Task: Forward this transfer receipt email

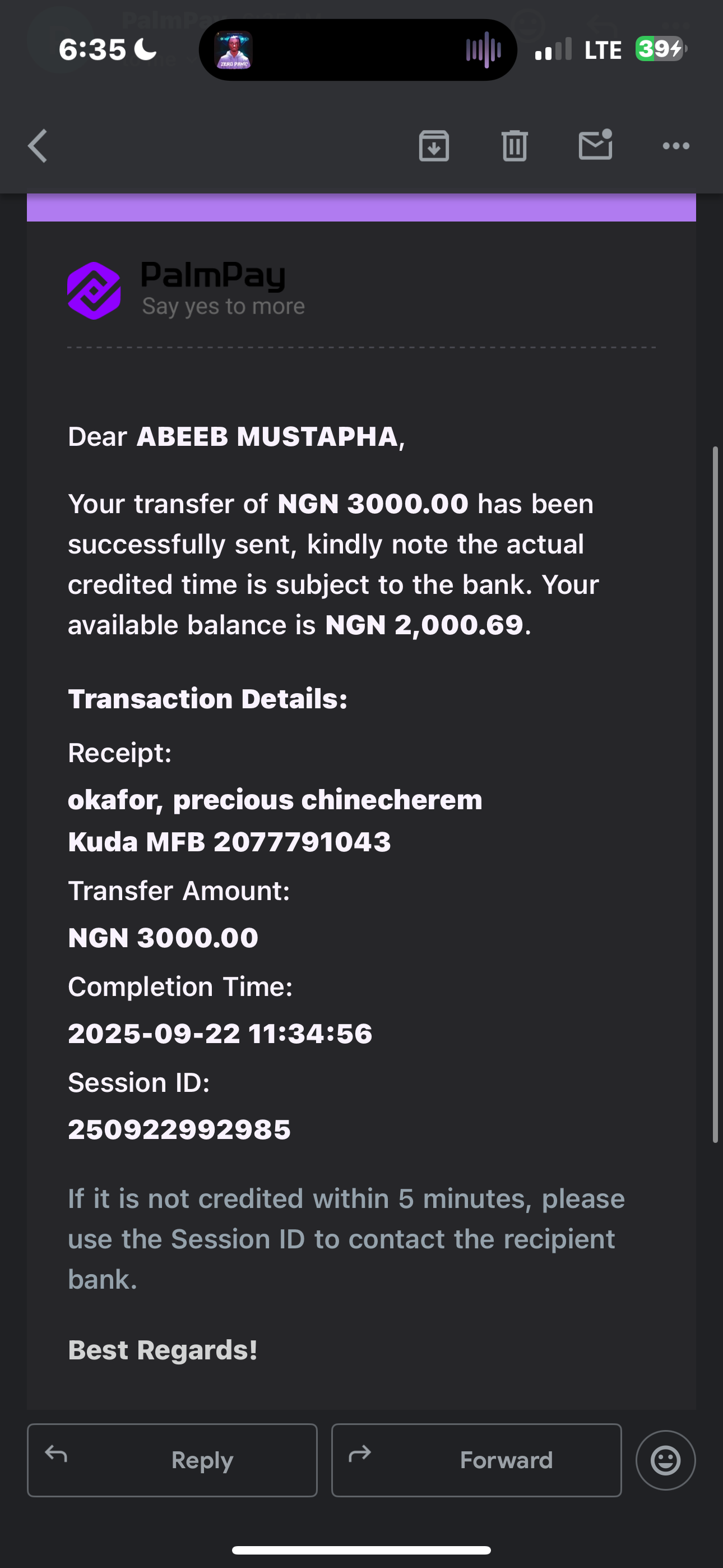Action: [x=476, y=1460]
